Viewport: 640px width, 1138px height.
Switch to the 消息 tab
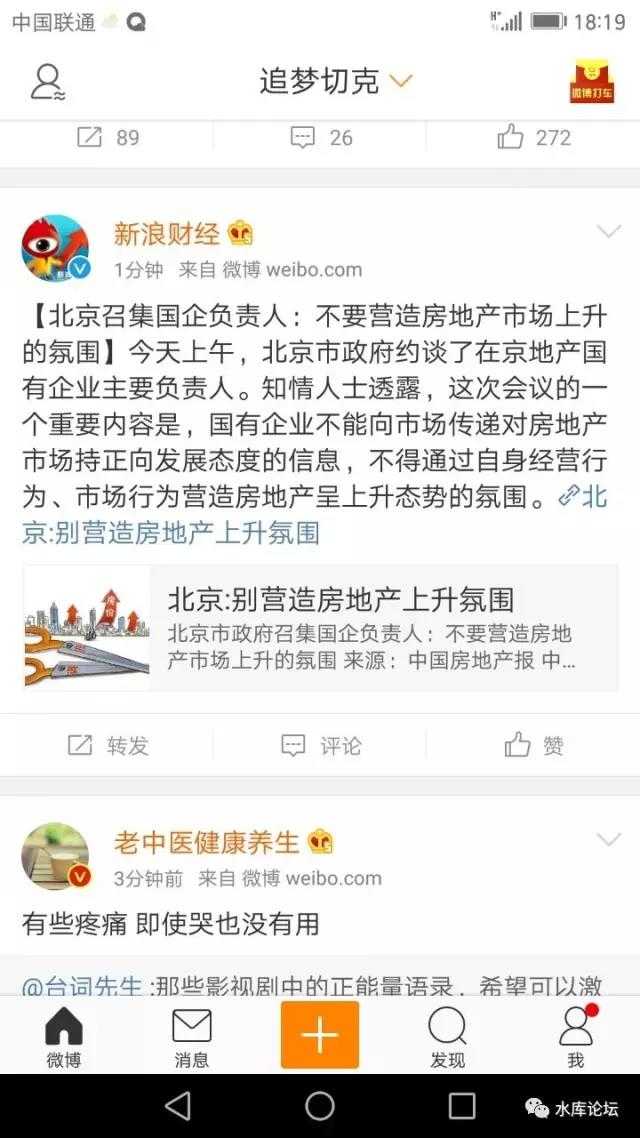point(192,1036)
